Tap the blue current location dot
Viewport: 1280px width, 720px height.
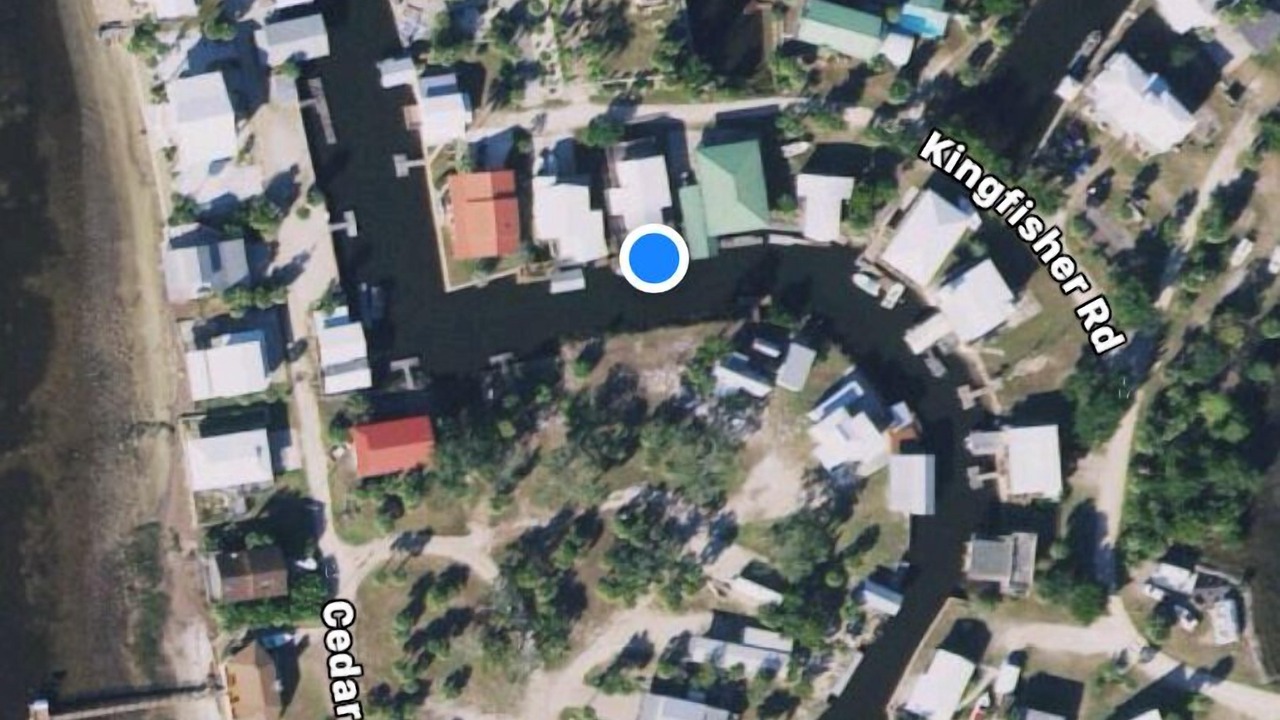pyautogui.click(x=654, y=258)
